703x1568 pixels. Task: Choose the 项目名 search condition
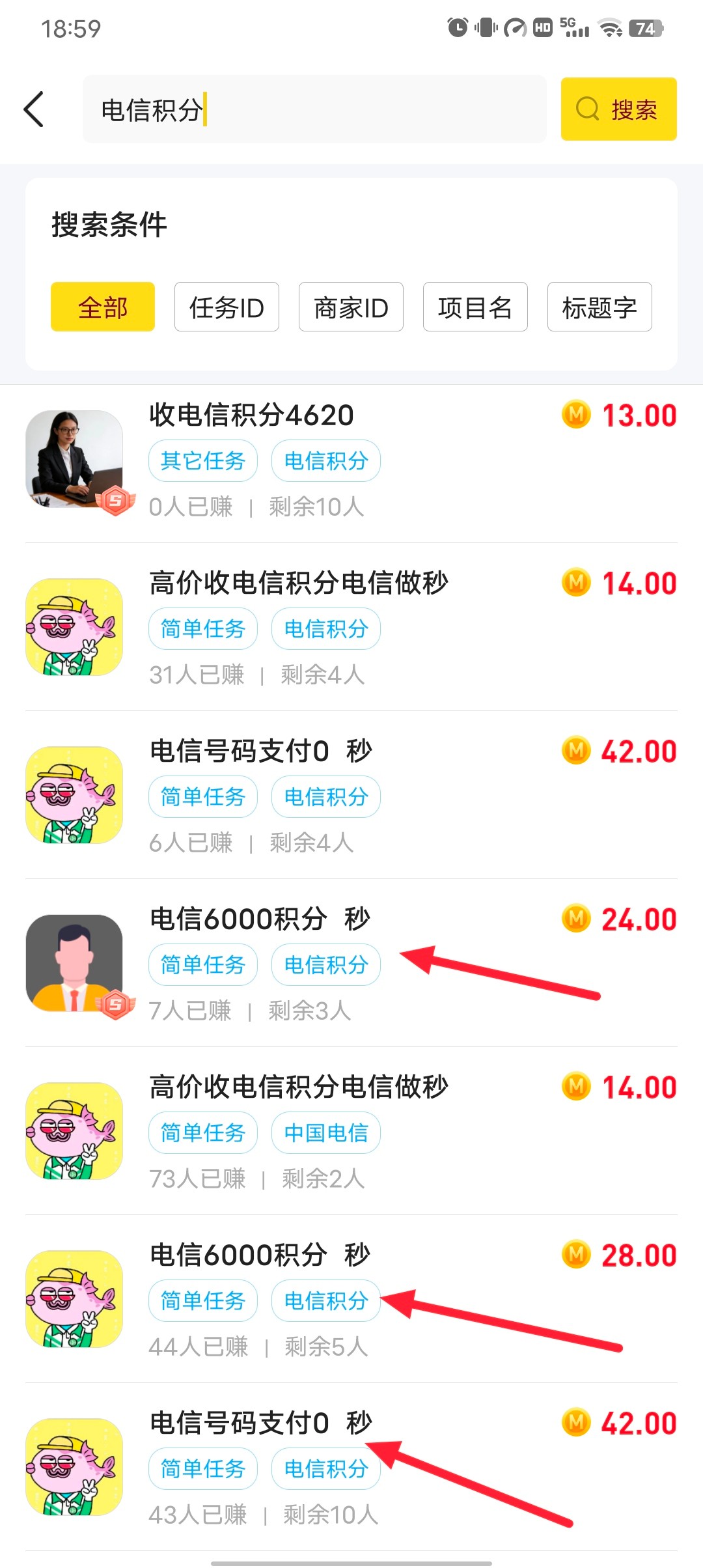(475, 307)
